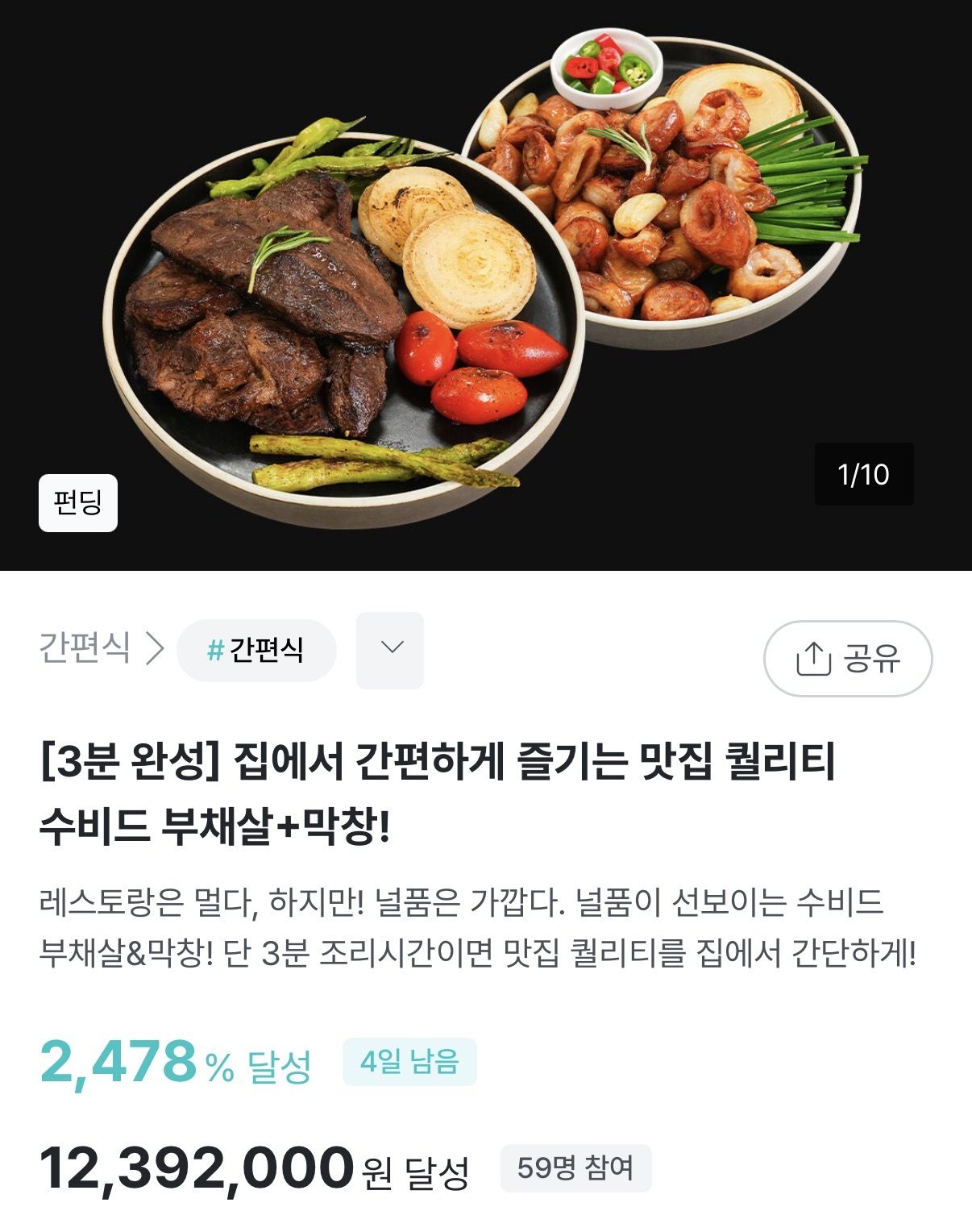Open the 간편식 category breadcrumb
The image size is (972, 1232).
(85, 647)
